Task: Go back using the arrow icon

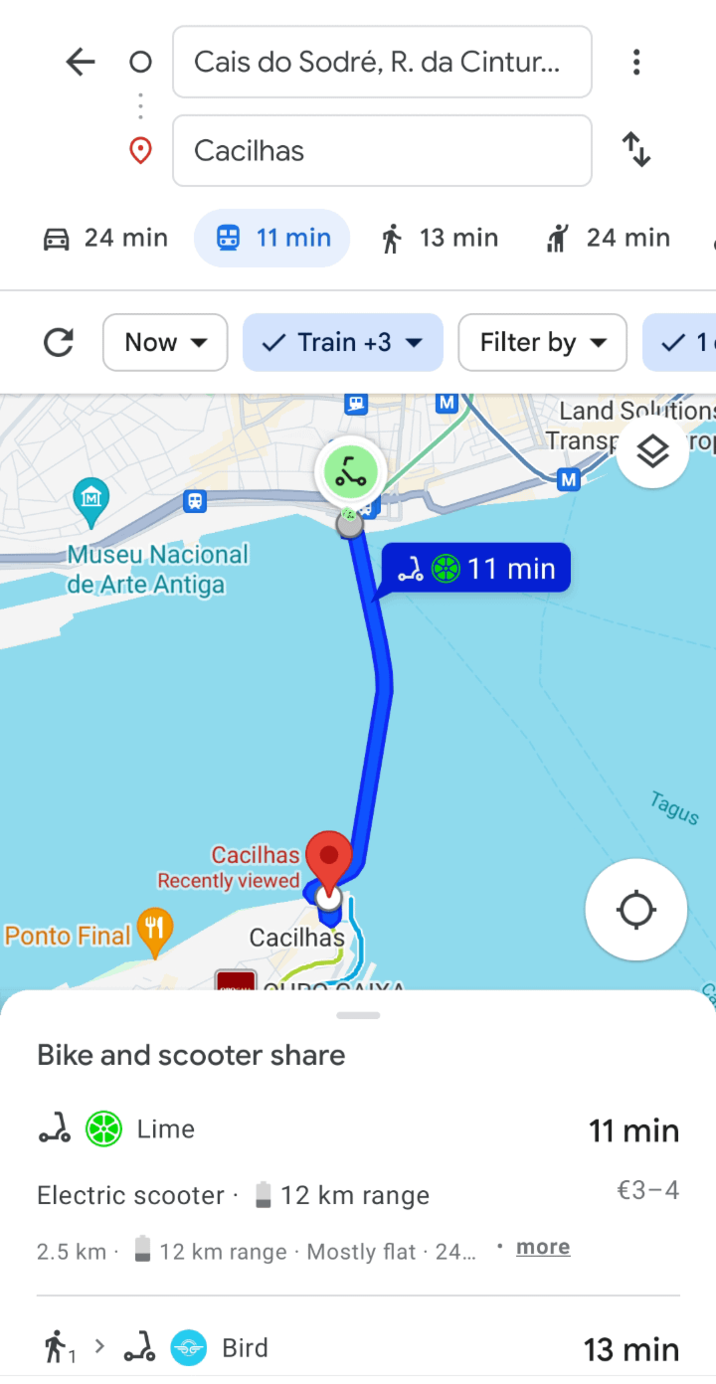Action: [80, 62]
